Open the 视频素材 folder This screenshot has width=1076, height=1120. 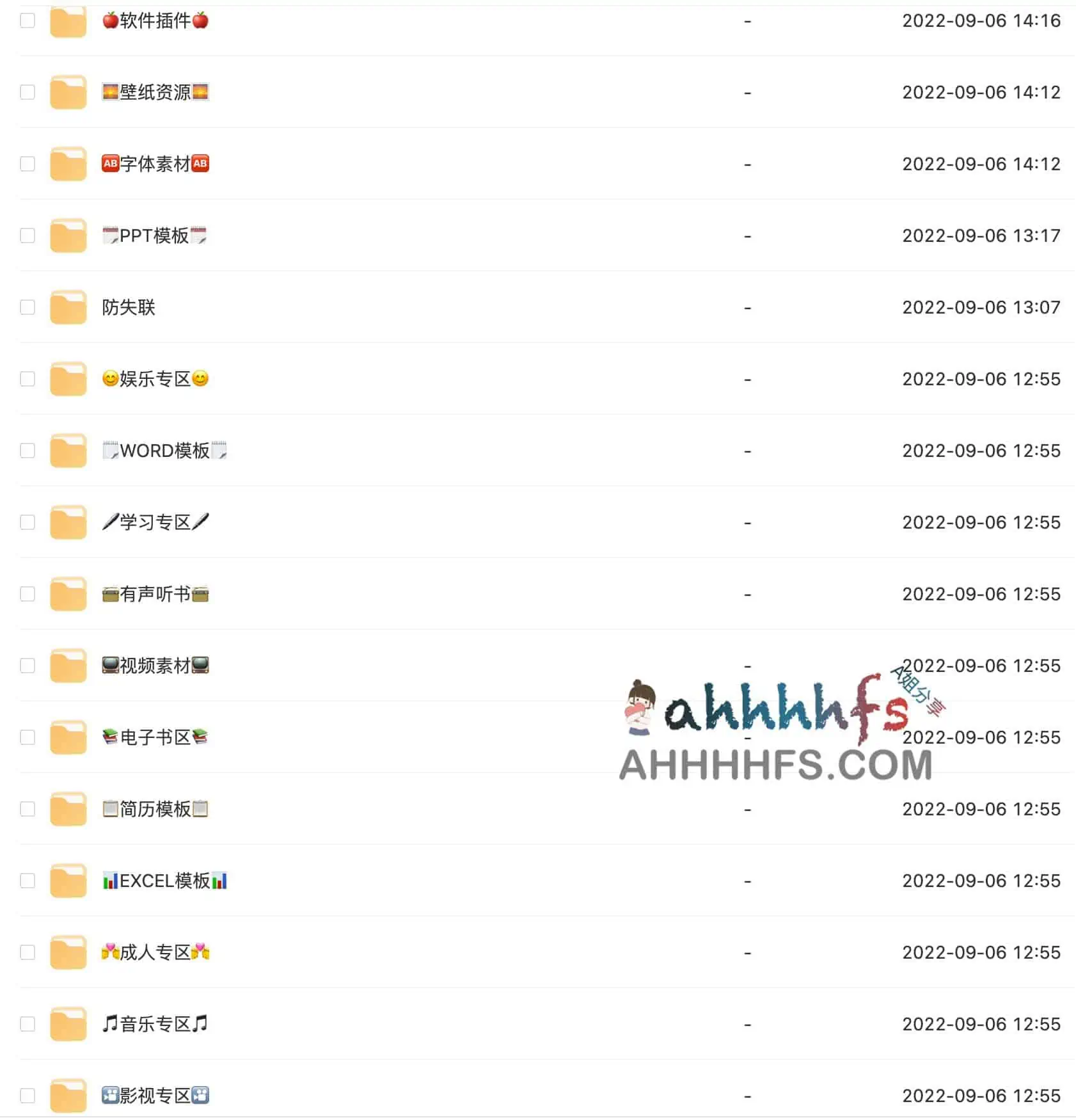tap(155, 666)
